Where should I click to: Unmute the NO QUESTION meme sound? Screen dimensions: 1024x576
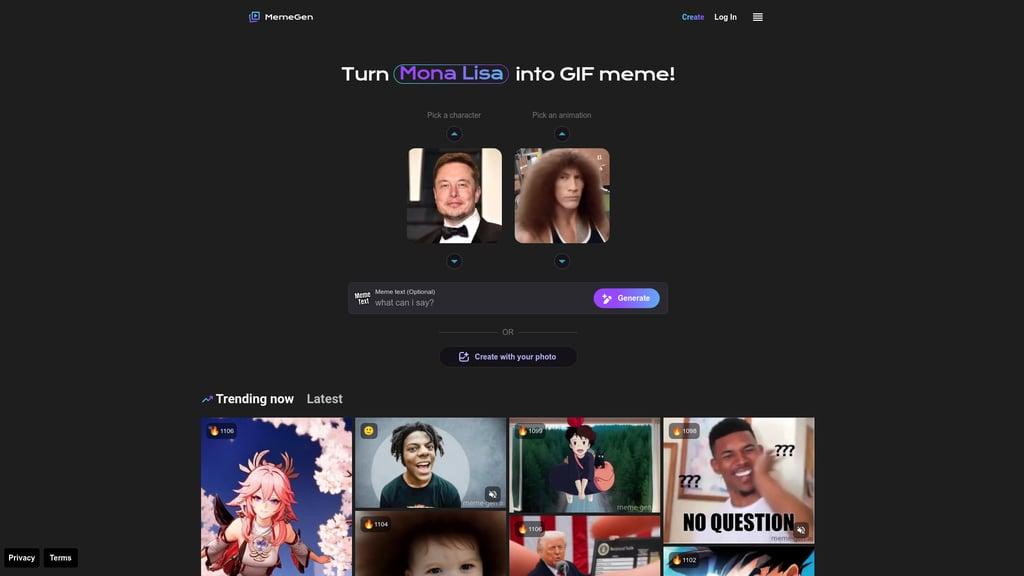coord(800,530)
